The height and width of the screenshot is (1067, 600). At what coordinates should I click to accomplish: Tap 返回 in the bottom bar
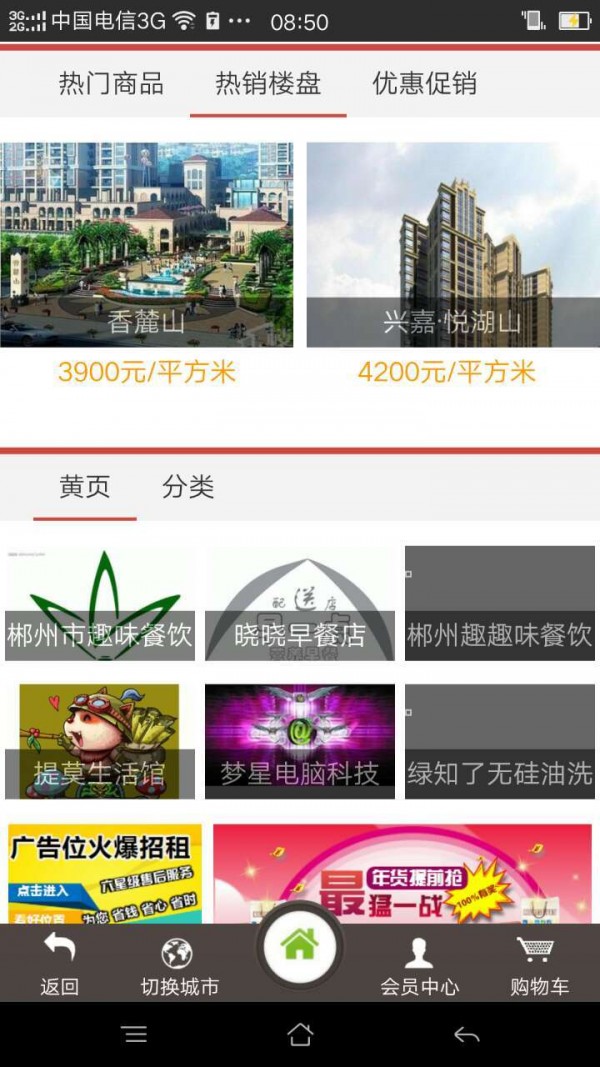click(59, 965)
